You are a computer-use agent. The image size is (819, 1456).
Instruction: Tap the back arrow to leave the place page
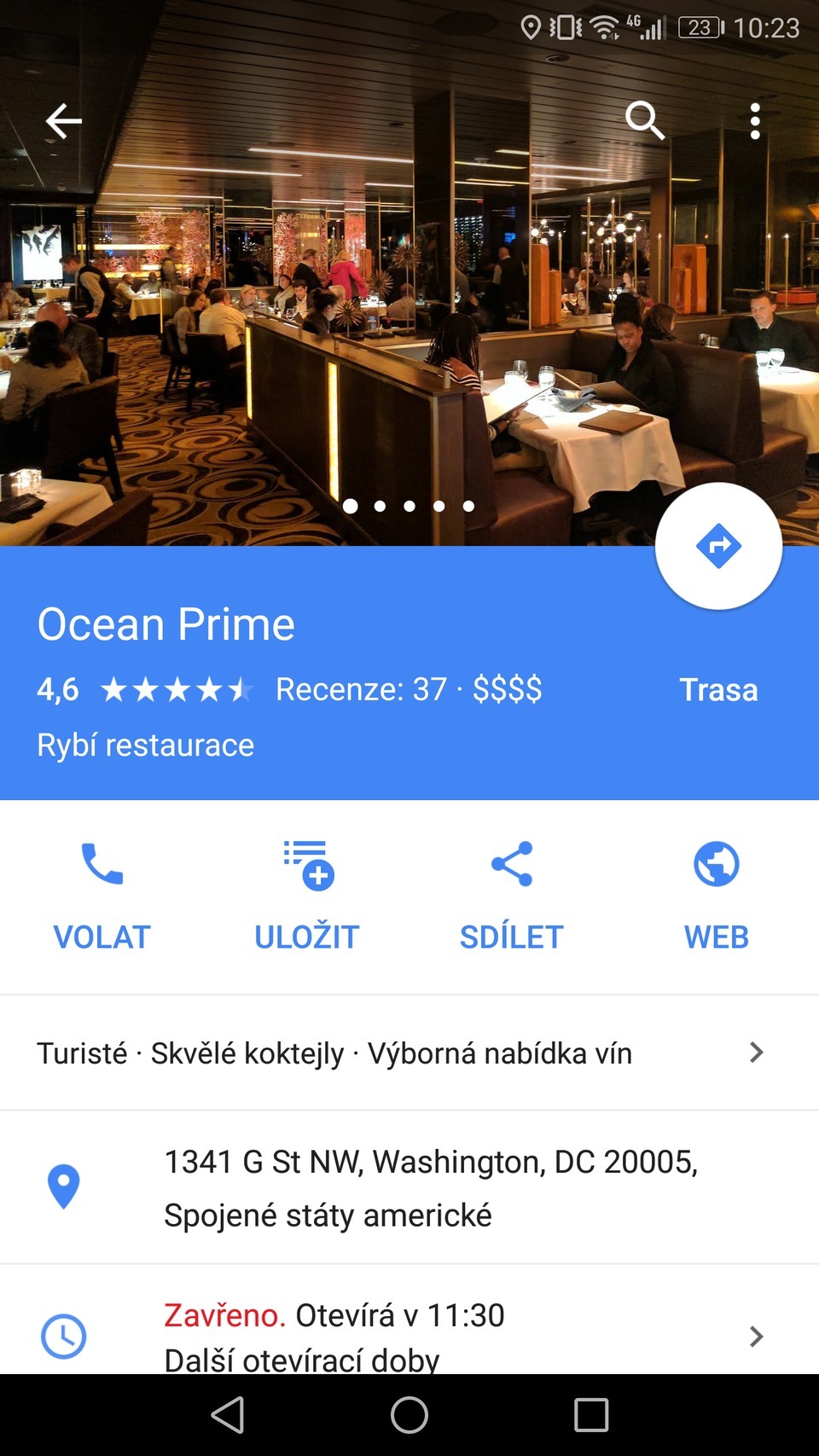click(x=63, y=120)
